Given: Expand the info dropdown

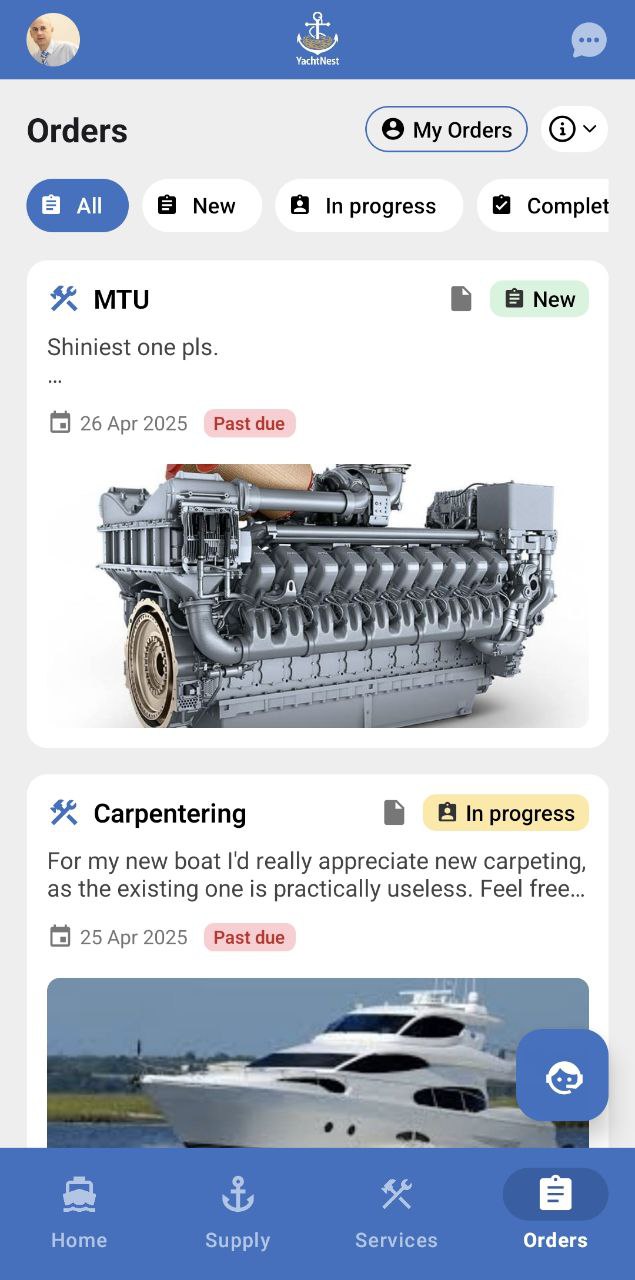Looking at the screenshot, I should coord(574,130).
